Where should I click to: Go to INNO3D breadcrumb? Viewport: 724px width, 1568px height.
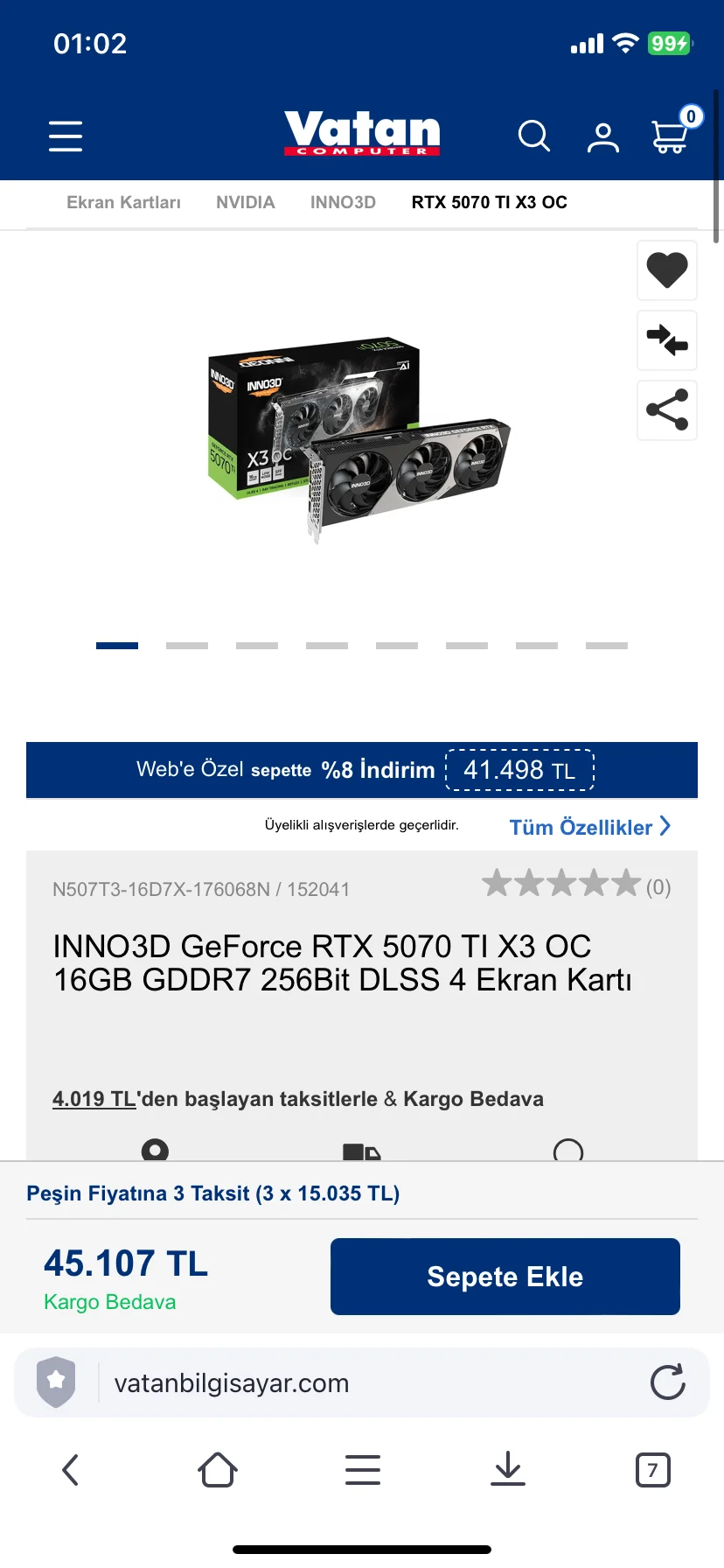click(343, 202)
